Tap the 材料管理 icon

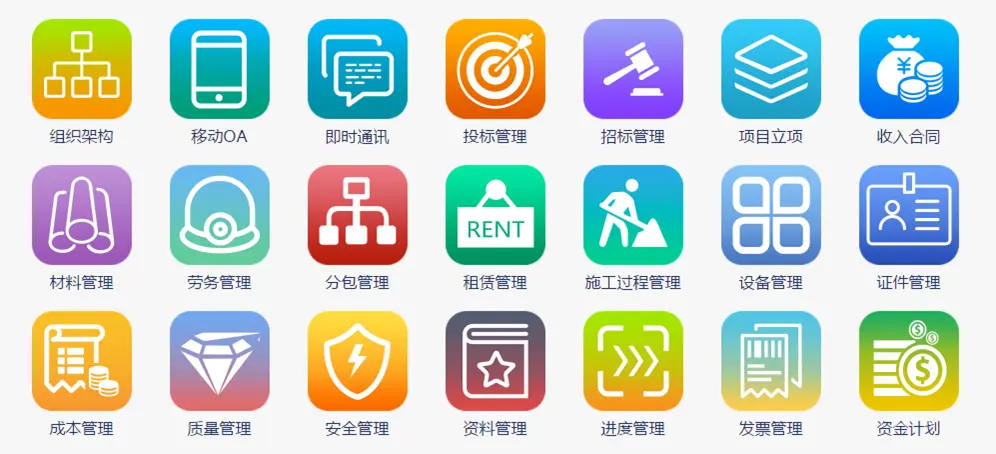point(82,215)
